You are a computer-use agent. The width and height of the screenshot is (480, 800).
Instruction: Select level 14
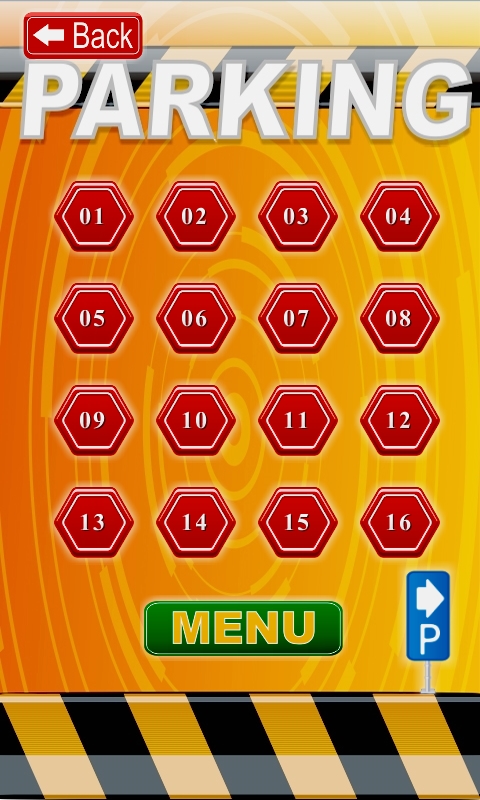point(196,522)
